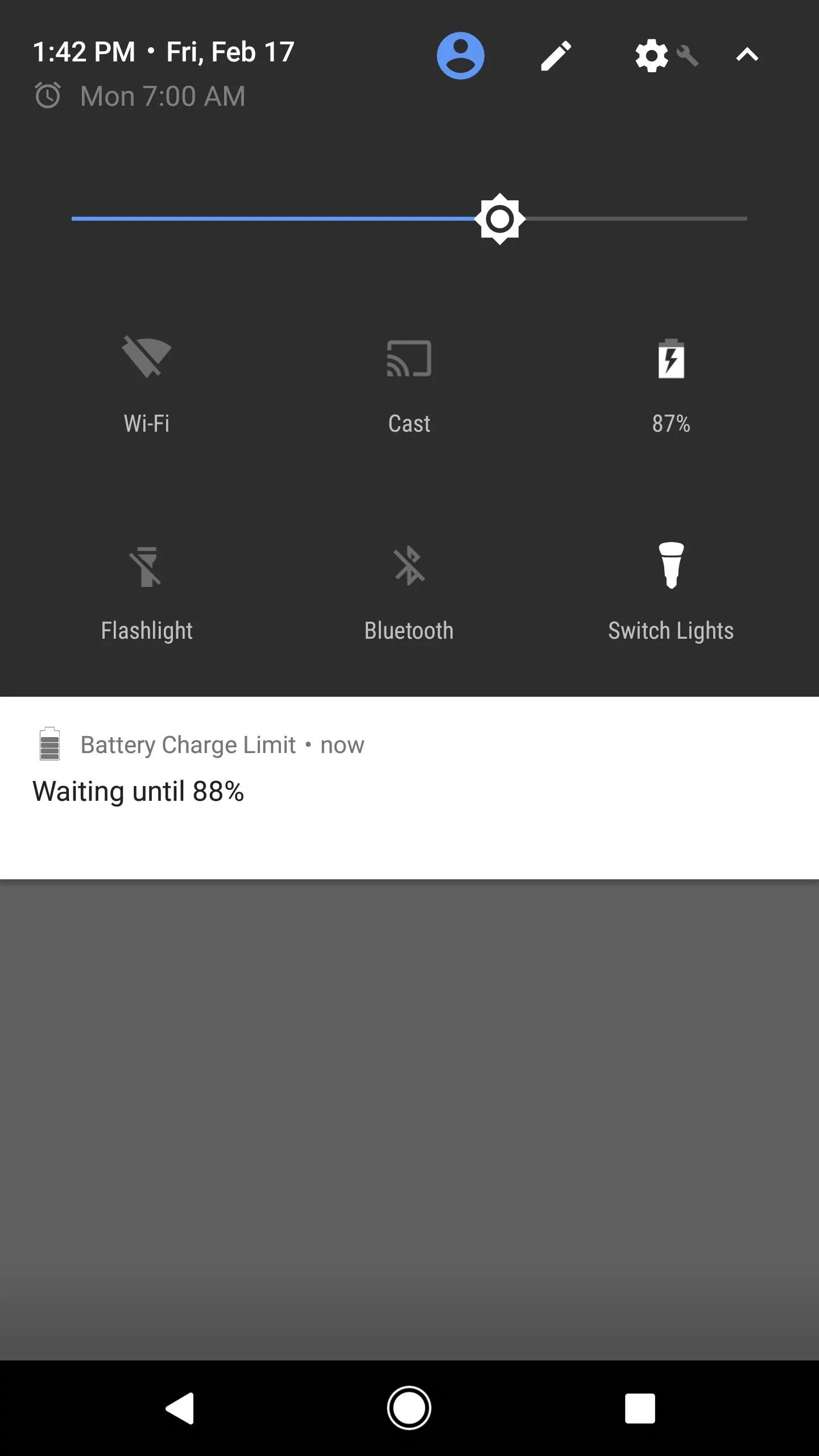The height and width of the screenshot is (1456, 819).
Task: Edit quick settings tiles with pencil icon
Action: 556,56
